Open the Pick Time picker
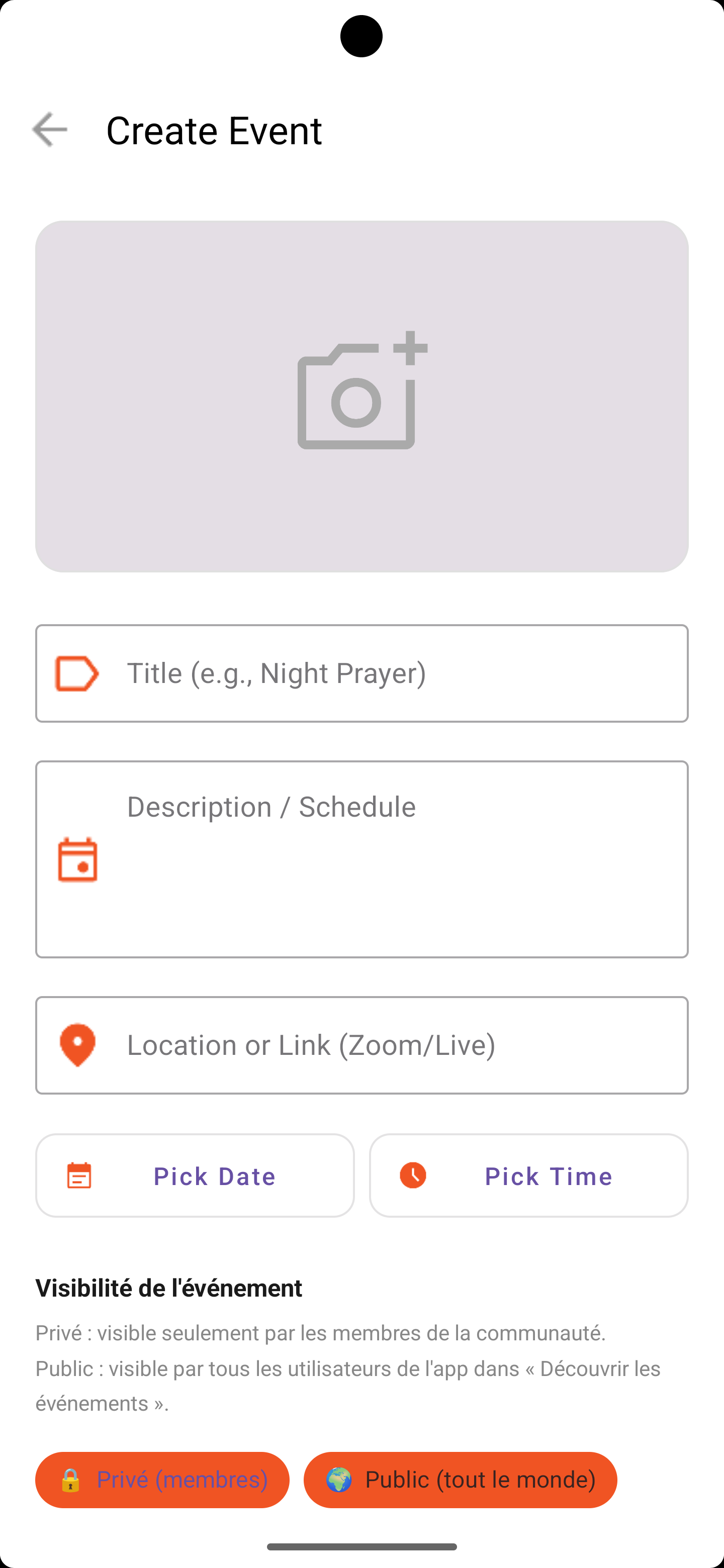This screenshot has width=724, height=1568. pyautogui.click(x=528, y=1175)
